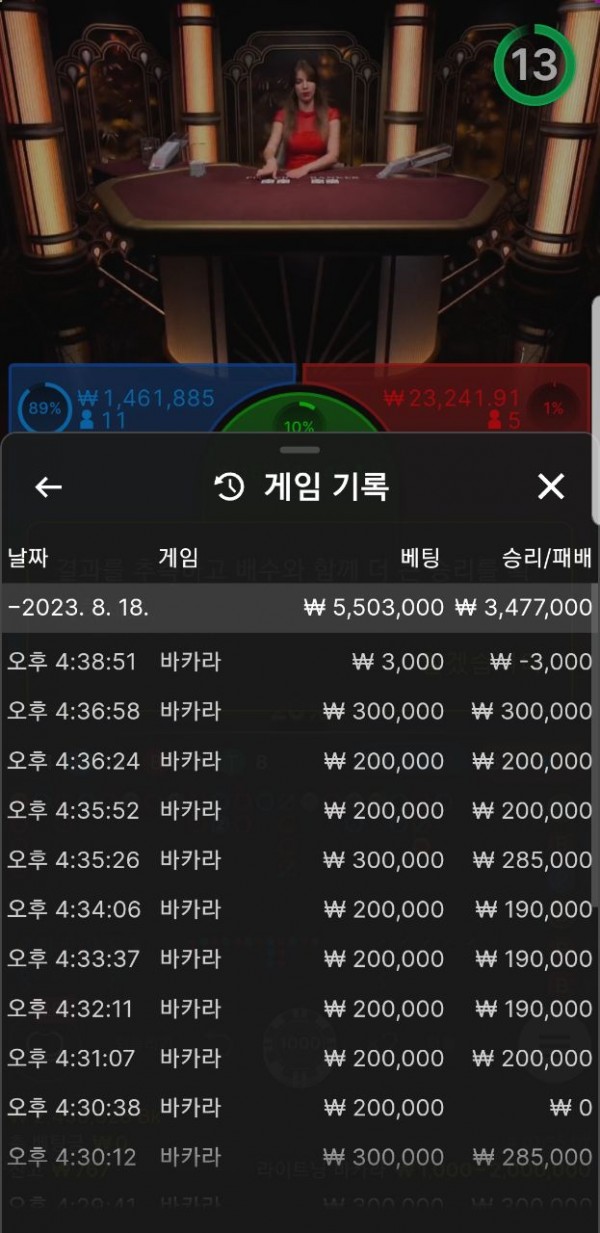Select the 오후 4:32:11 game record
Image resolution: width=600 pixels, height=1233 pixels.
click(x=300, y=1009)
